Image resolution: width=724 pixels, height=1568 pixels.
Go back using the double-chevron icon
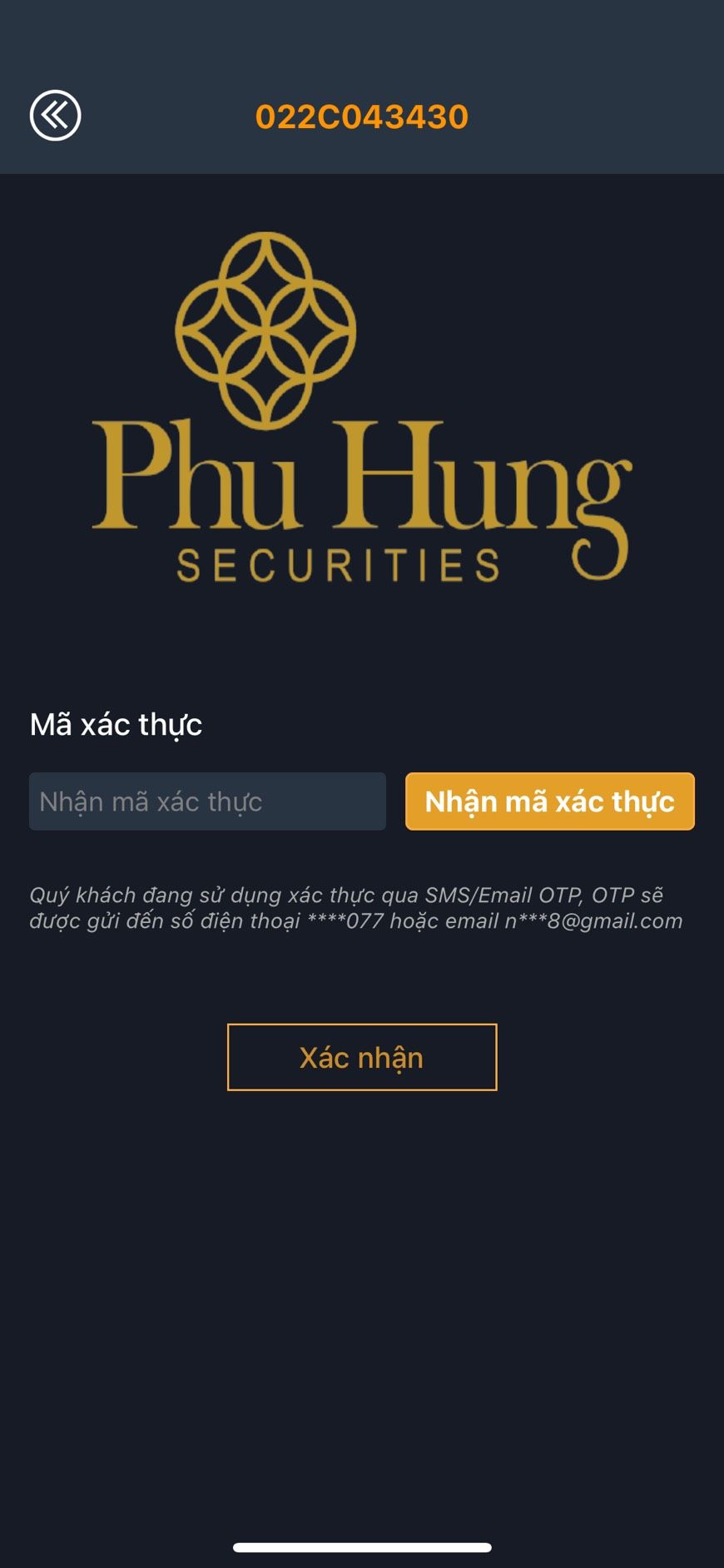point(55,115)
